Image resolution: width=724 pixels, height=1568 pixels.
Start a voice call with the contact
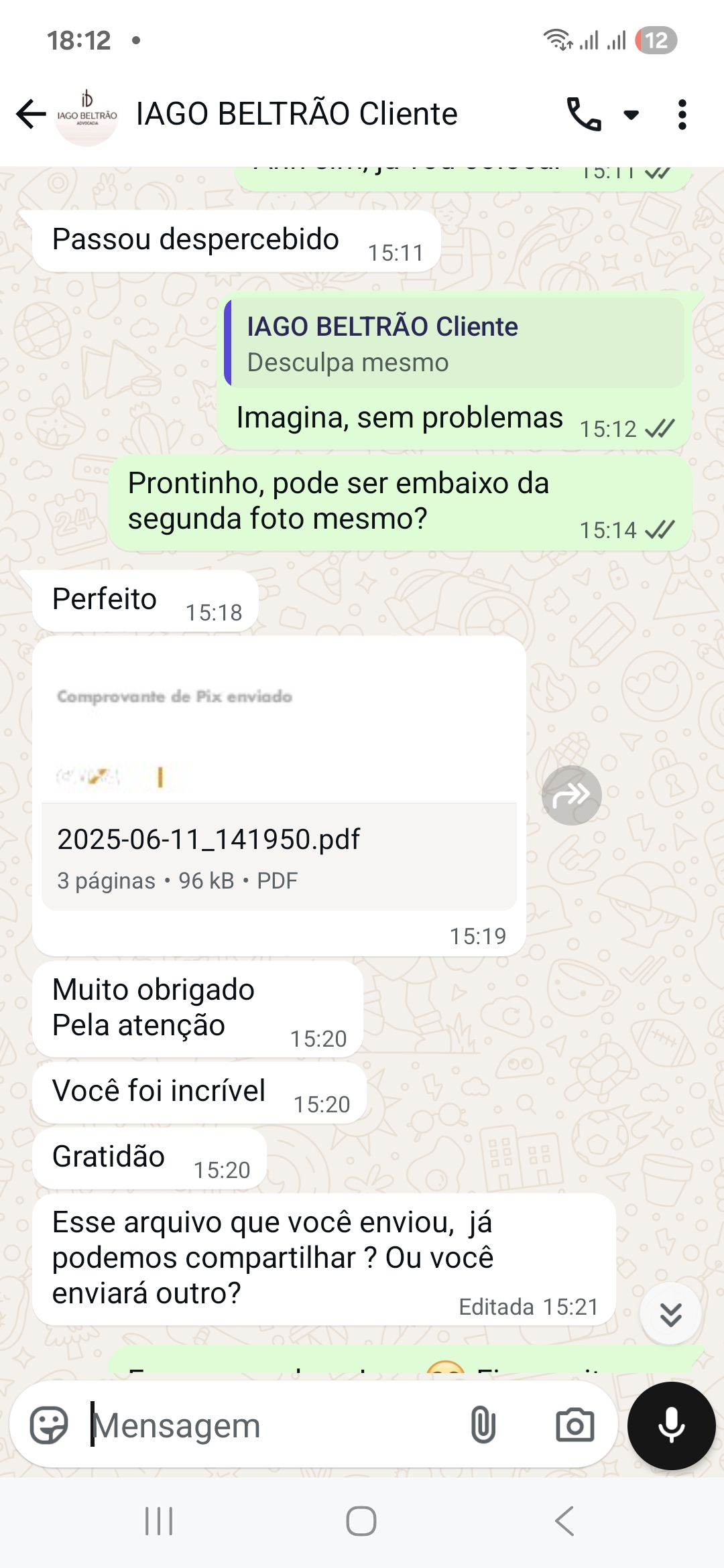(583, 114)
